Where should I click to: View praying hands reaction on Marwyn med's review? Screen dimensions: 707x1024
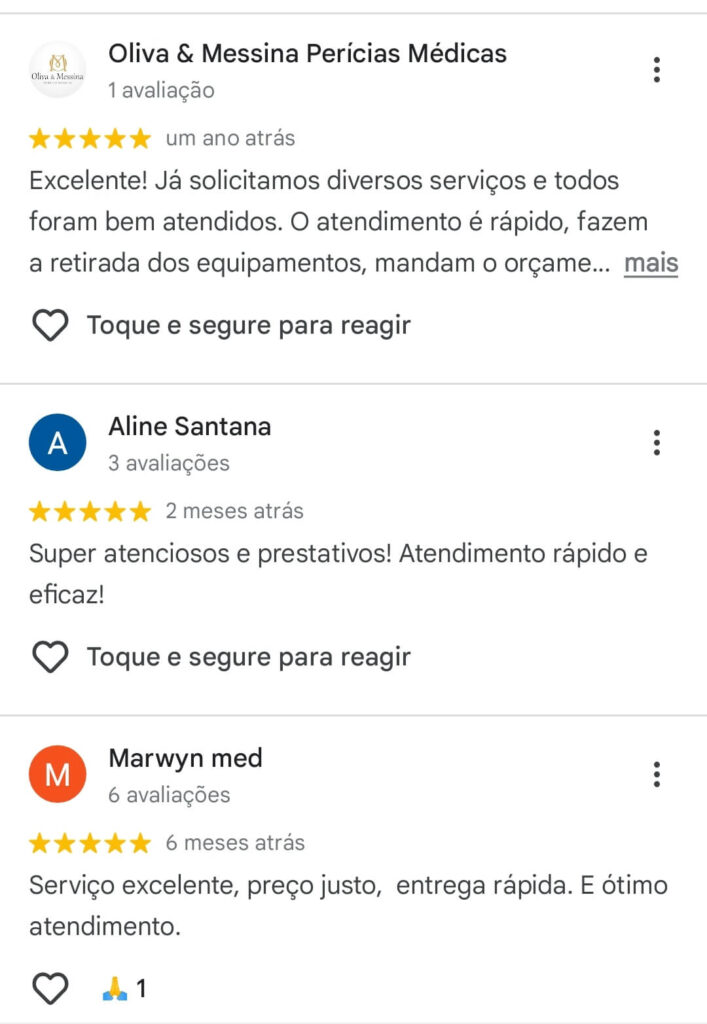[124, 989]
